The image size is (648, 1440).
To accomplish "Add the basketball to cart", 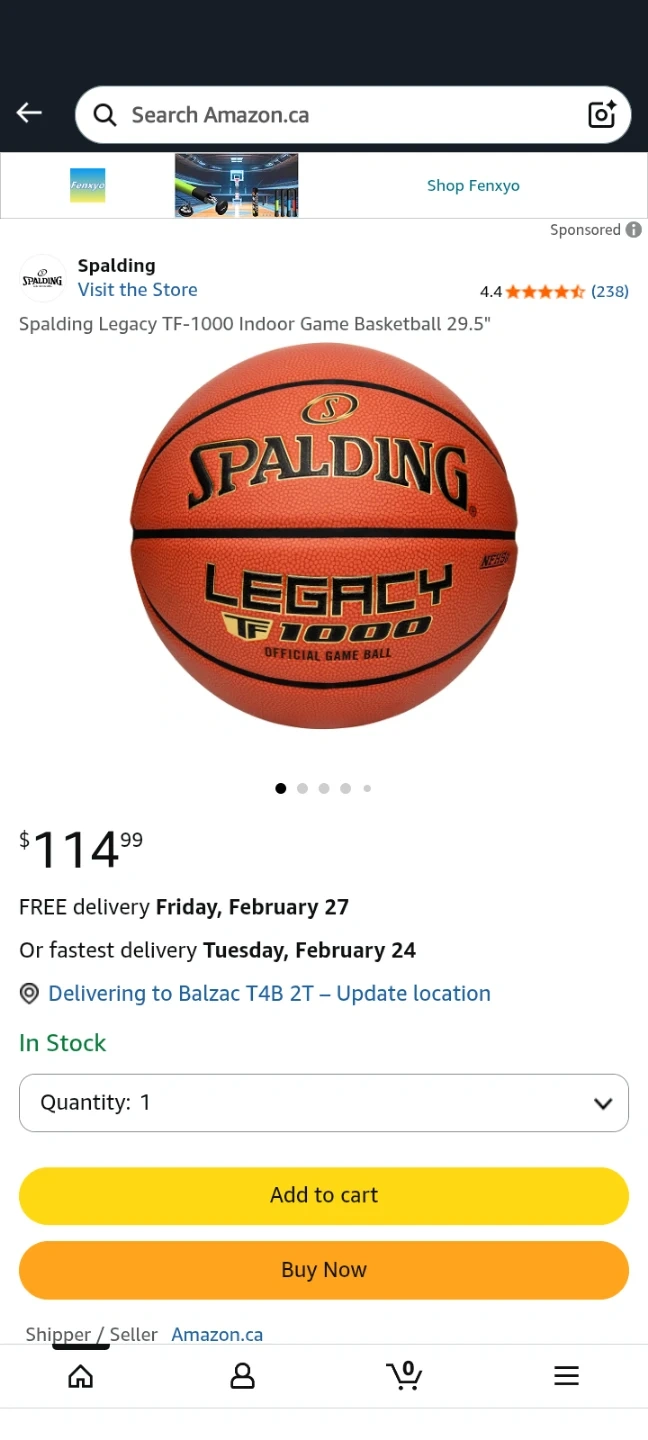I will [324, 1195].
